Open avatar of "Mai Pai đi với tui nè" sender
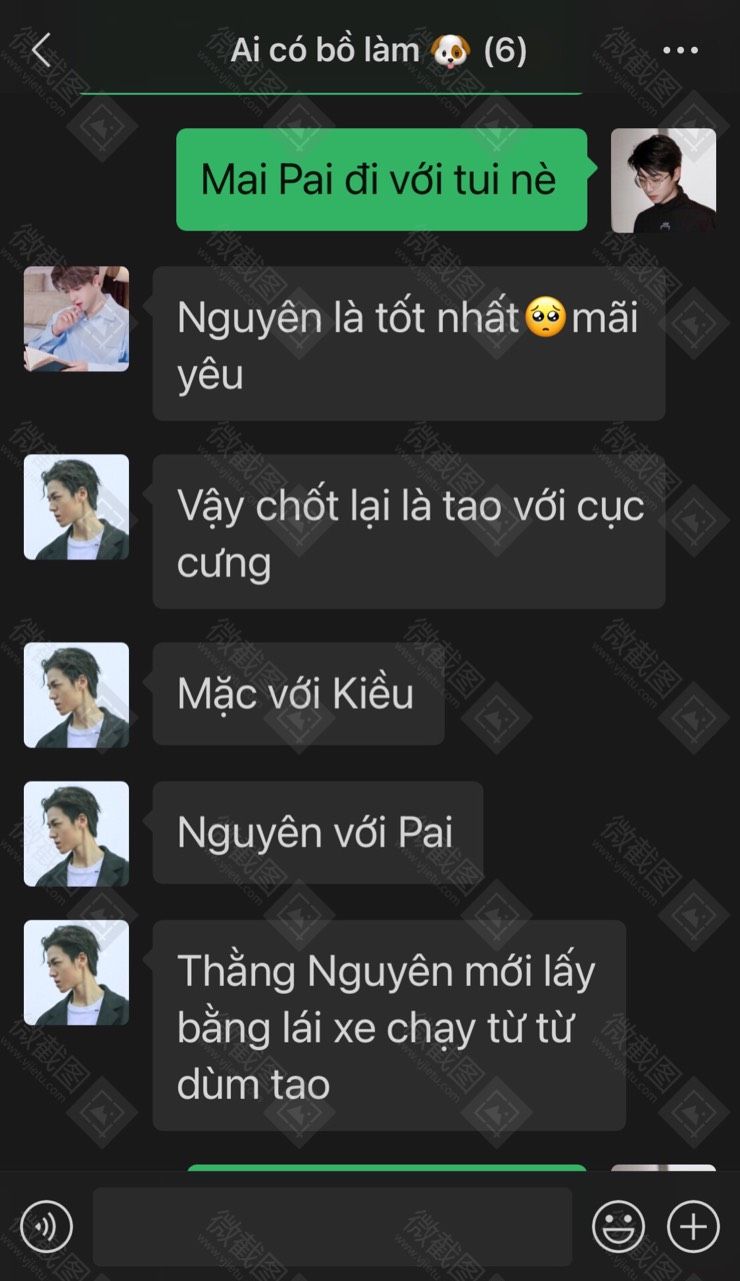The width and height of the screenshot is (740, 1281). point(663,181)
